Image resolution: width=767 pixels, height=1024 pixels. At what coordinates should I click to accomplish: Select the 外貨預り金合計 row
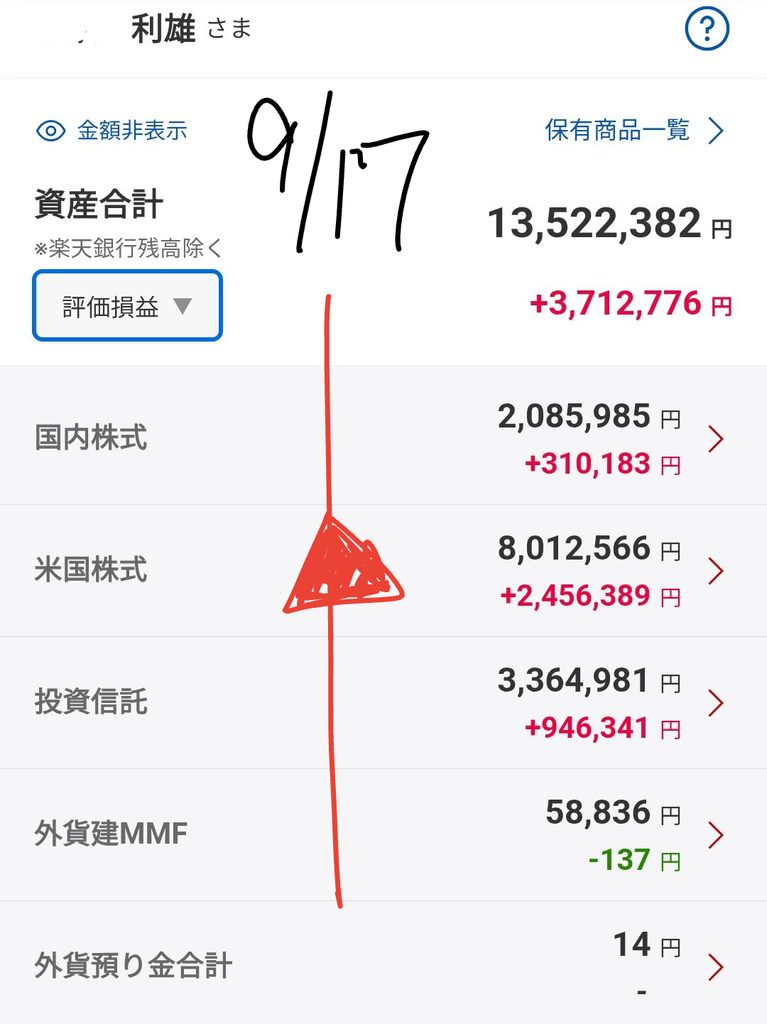point(384,963)
